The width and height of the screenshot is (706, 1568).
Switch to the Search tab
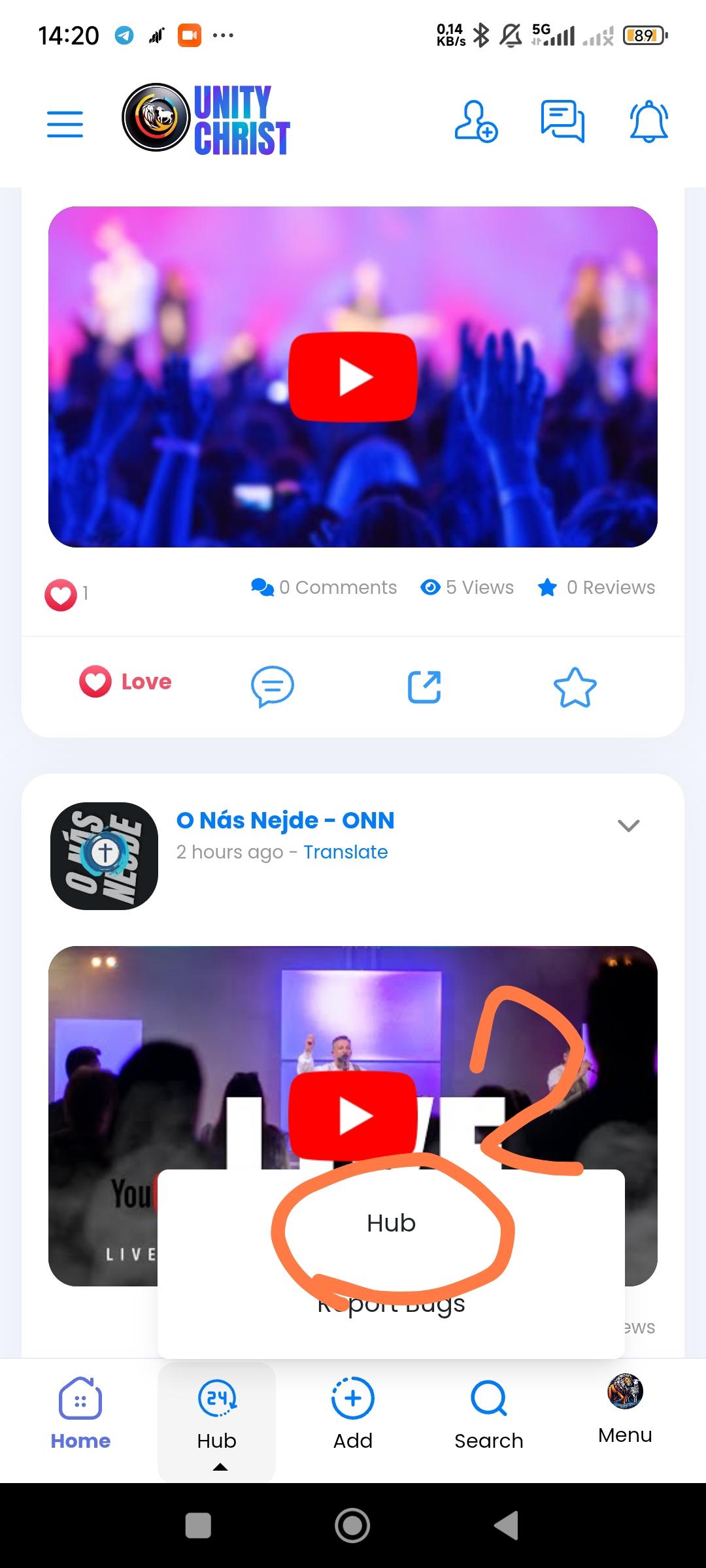(489, 1414)
